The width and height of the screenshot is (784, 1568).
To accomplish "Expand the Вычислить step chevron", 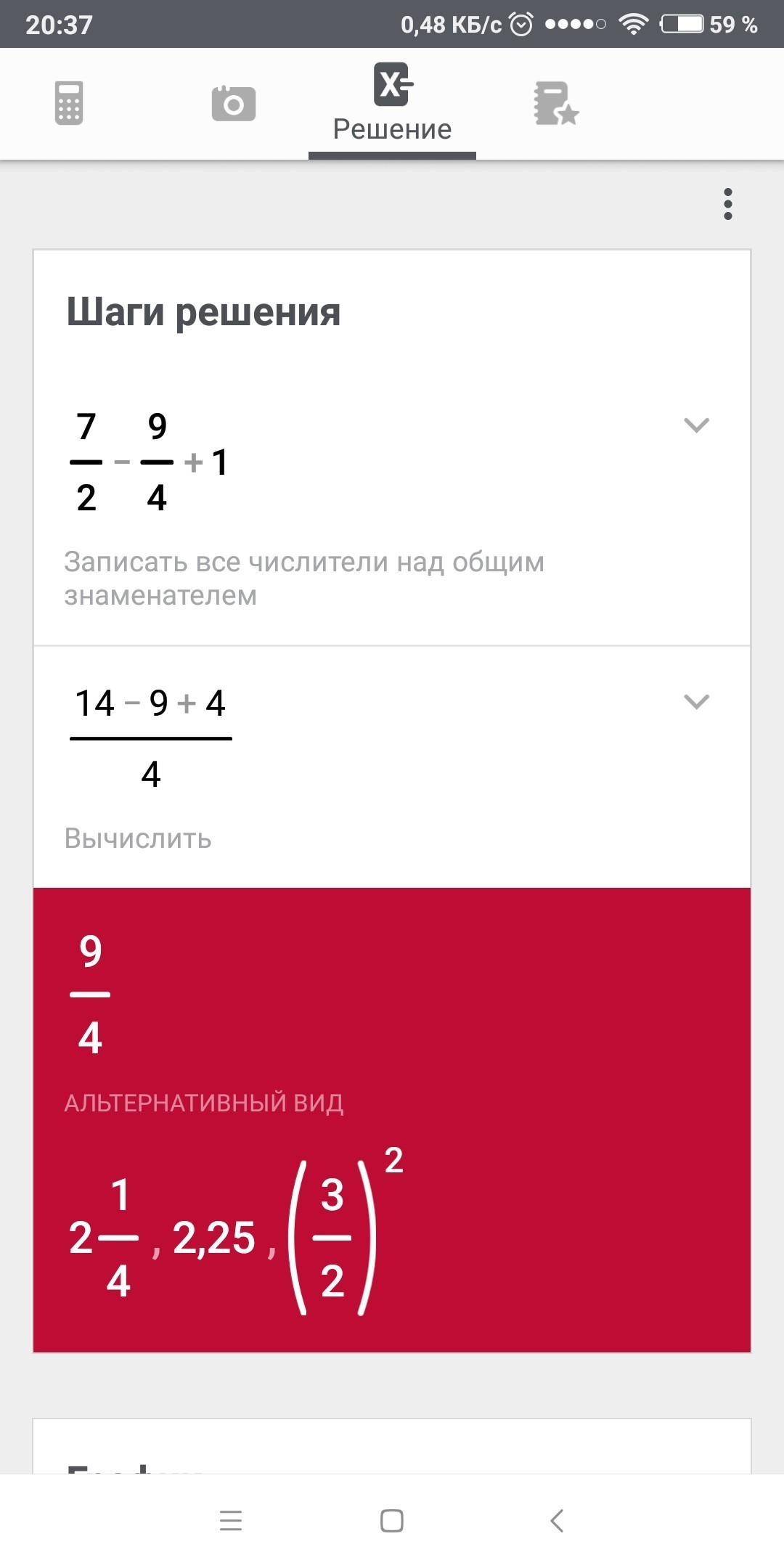I will pyautogui.click(x=697, y=701).
